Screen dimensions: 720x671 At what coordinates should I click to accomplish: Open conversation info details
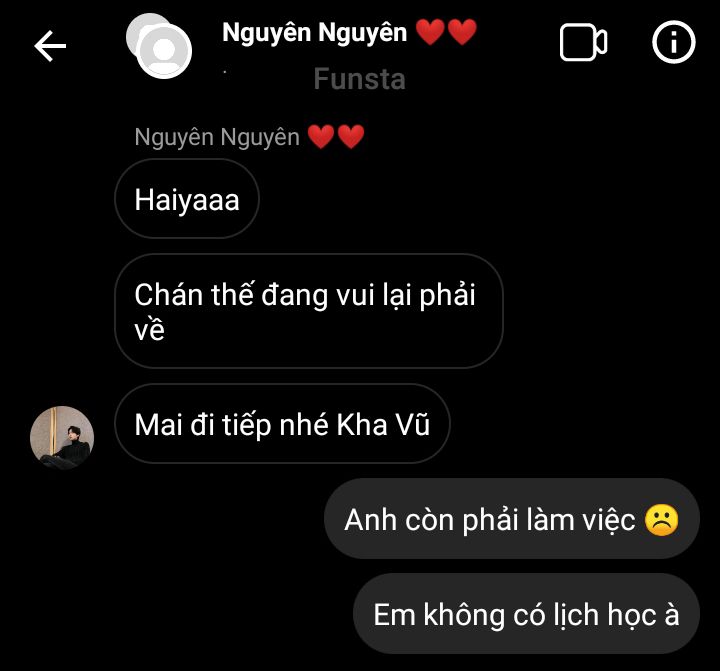(673, 43)
